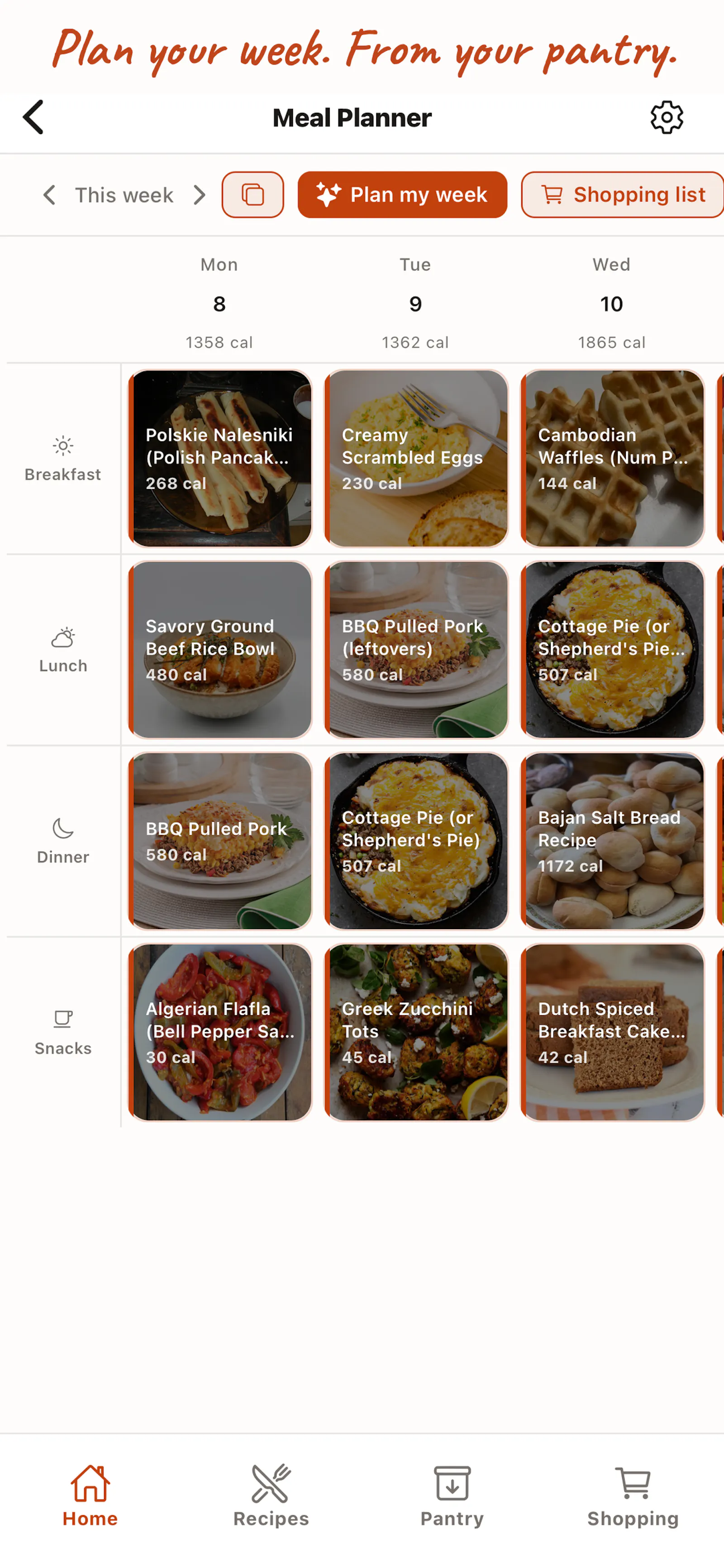Open the Shopping list button

(x=622, y=195)
